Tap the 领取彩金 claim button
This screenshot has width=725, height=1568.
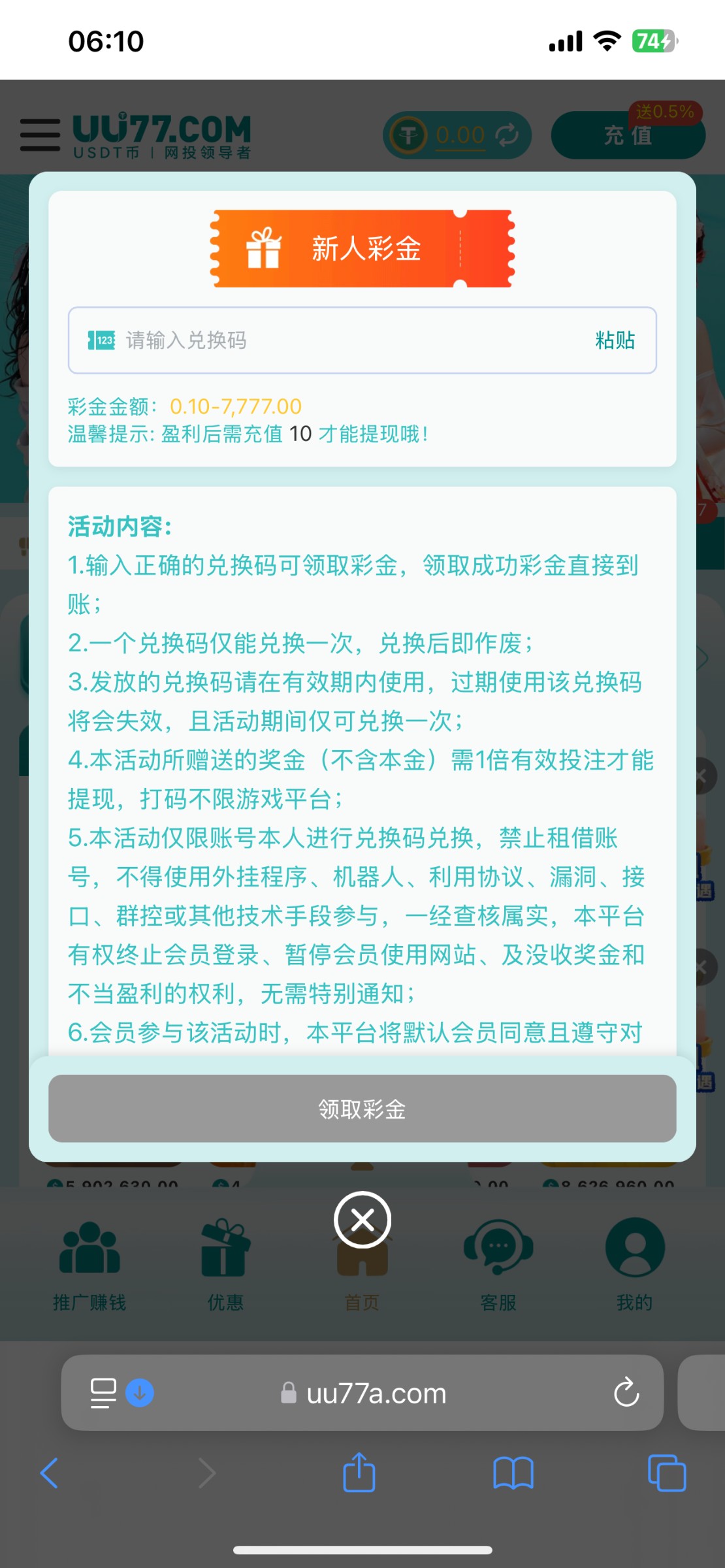tap(362, 1109)
